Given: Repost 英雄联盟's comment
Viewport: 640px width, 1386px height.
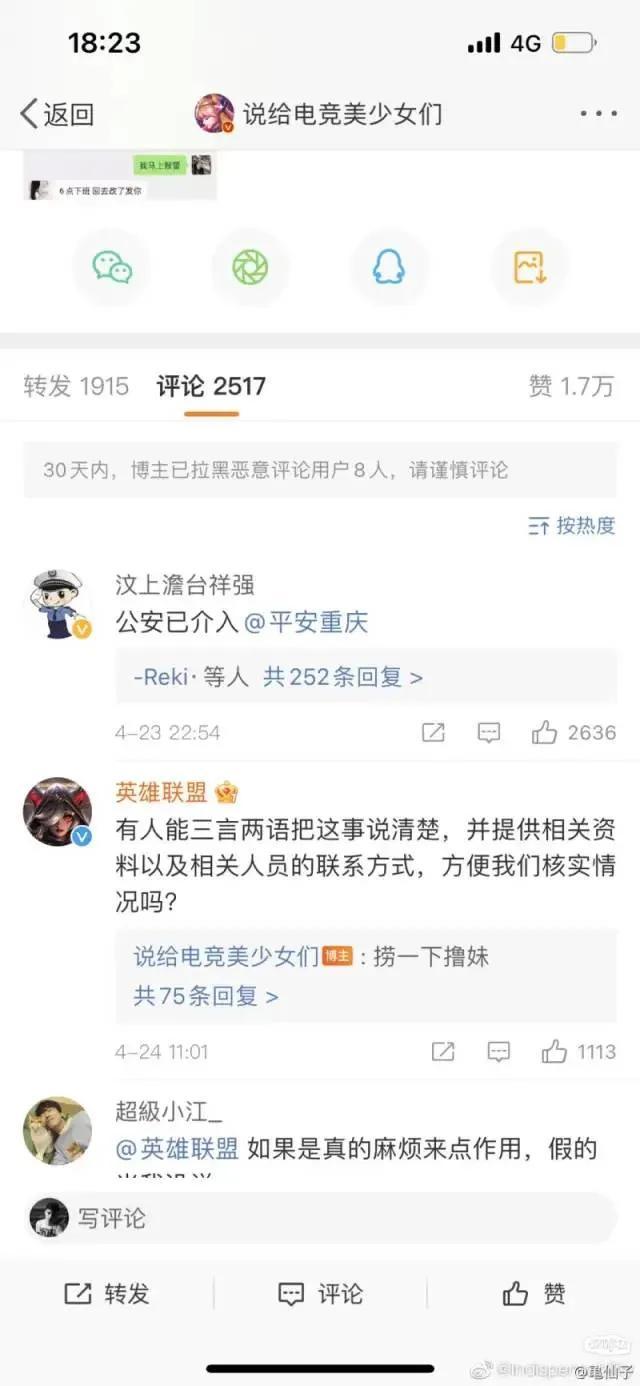Looking at the screenshot, I should click(442, 1052).
